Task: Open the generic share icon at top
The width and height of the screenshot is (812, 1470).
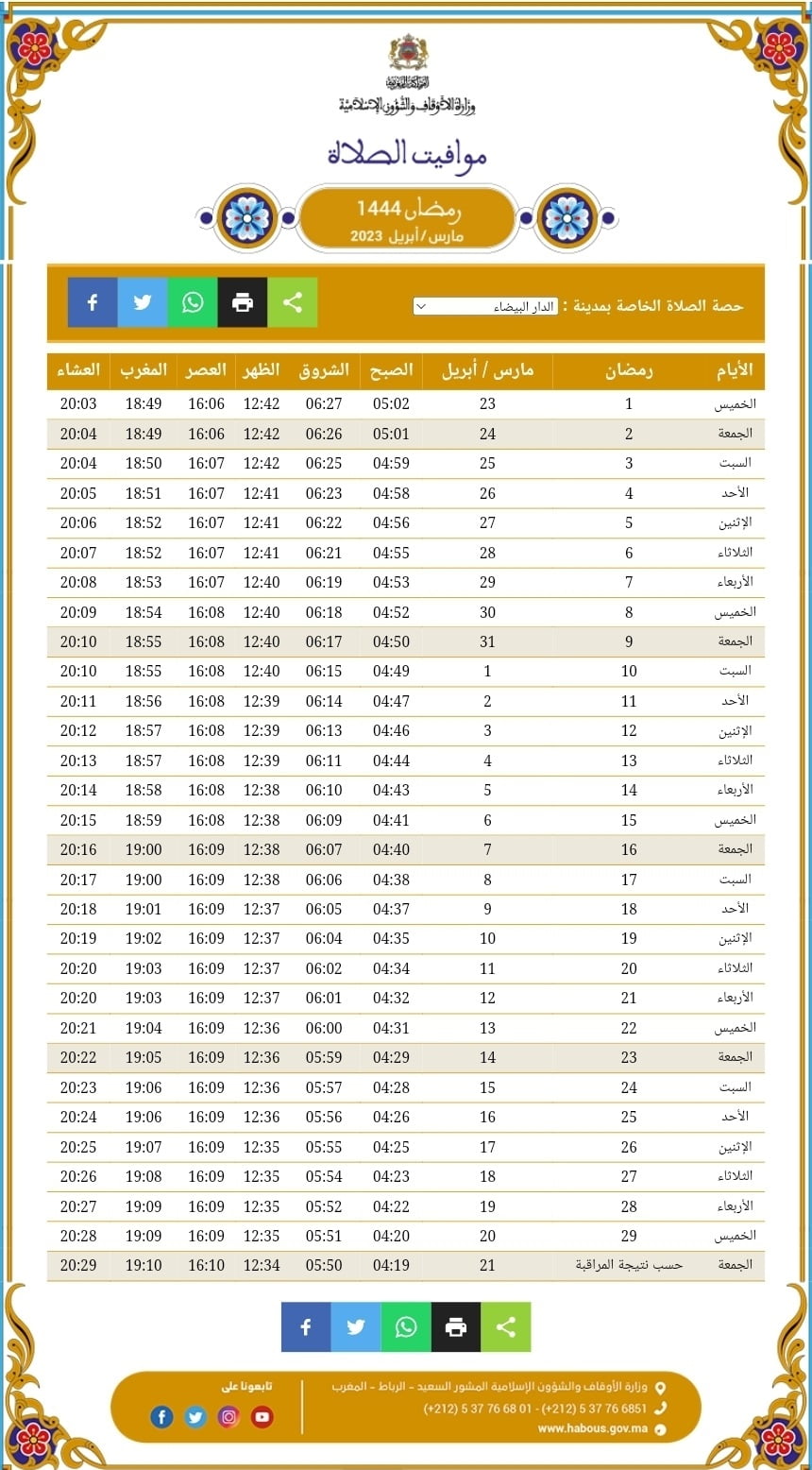Action: click(x=293, y=302)
